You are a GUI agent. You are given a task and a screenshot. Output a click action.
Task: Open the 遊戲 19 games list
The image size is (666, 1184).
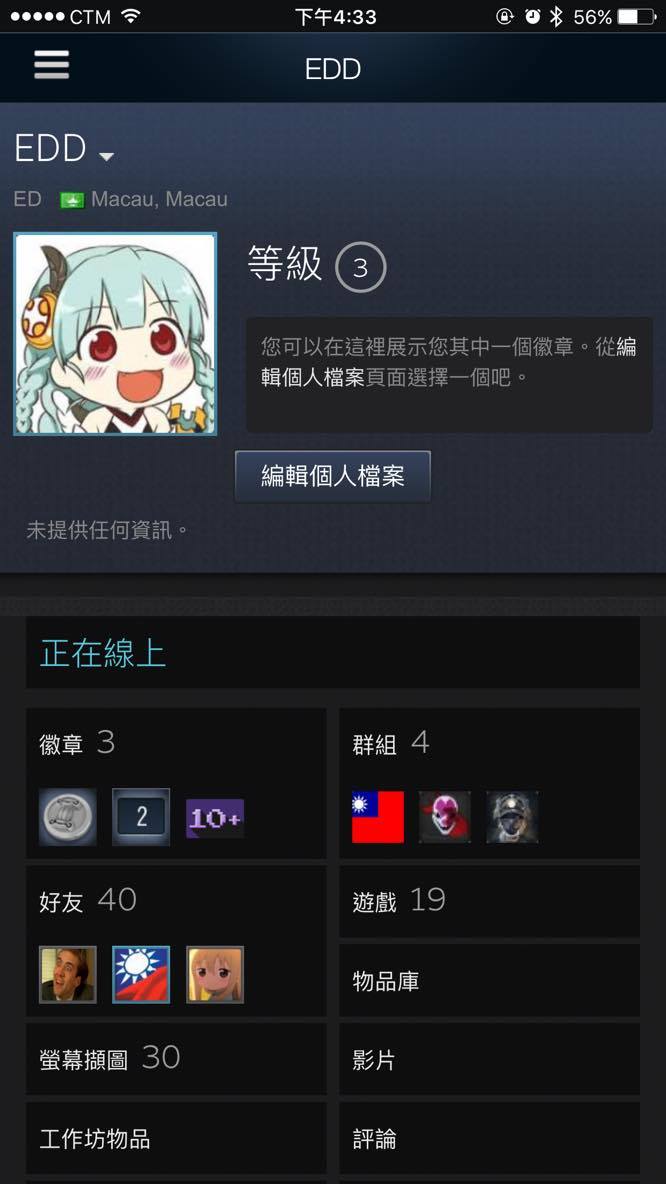(x=489, y=902)
